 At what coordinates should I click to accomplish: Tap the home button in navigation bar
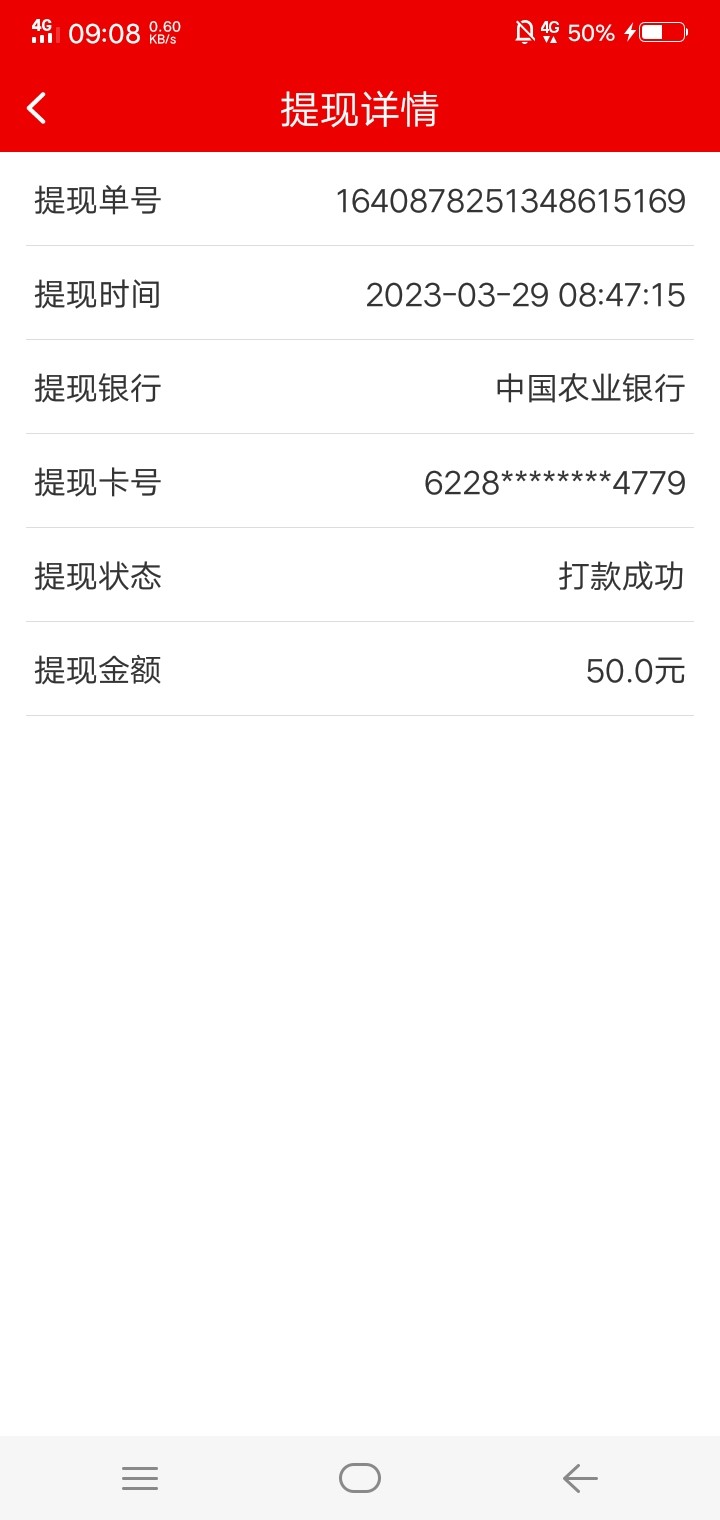362,1477
